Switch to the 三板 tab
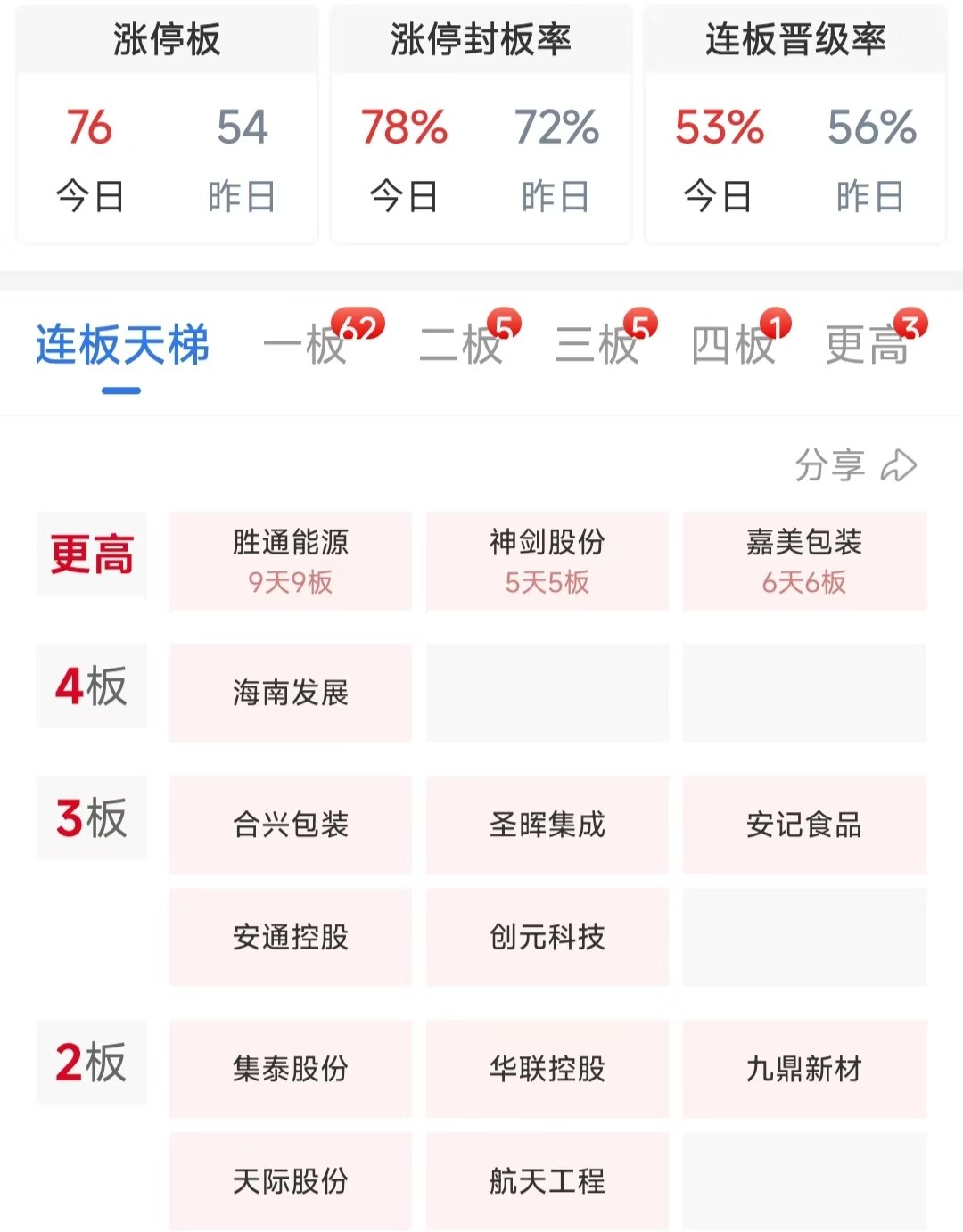The image size is (963, 1232). [598, 345]
